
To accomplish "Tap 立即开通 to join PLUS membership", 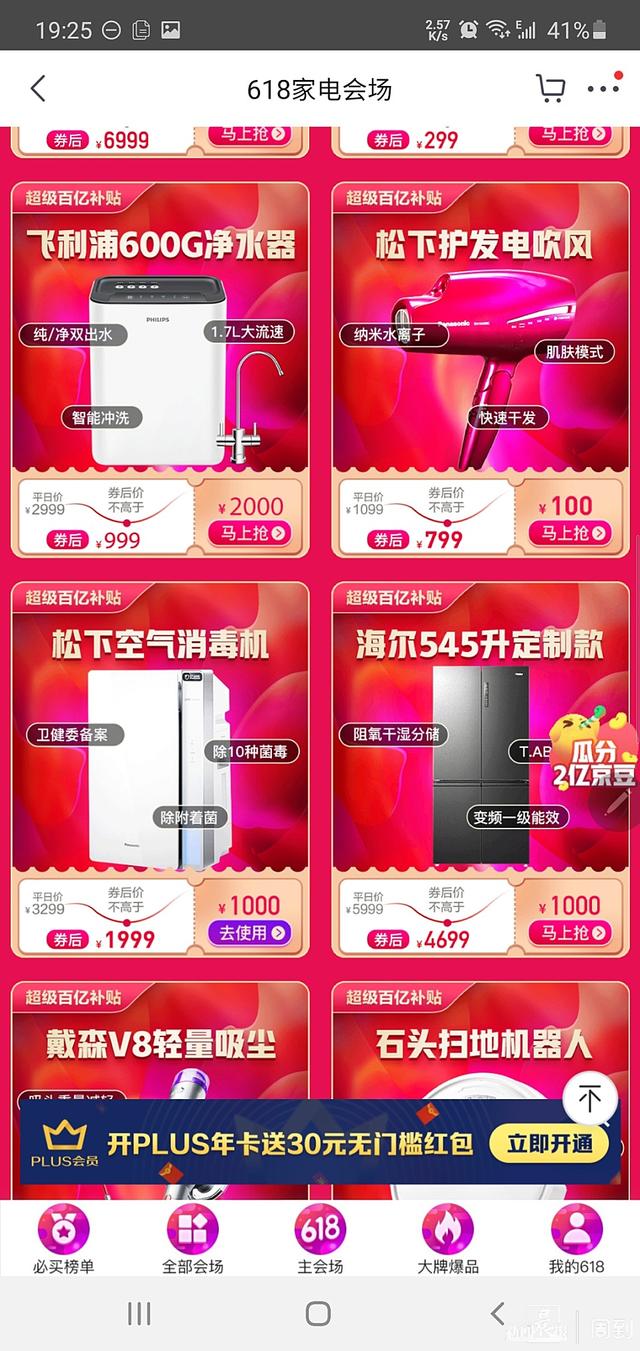I will 549,1143.
